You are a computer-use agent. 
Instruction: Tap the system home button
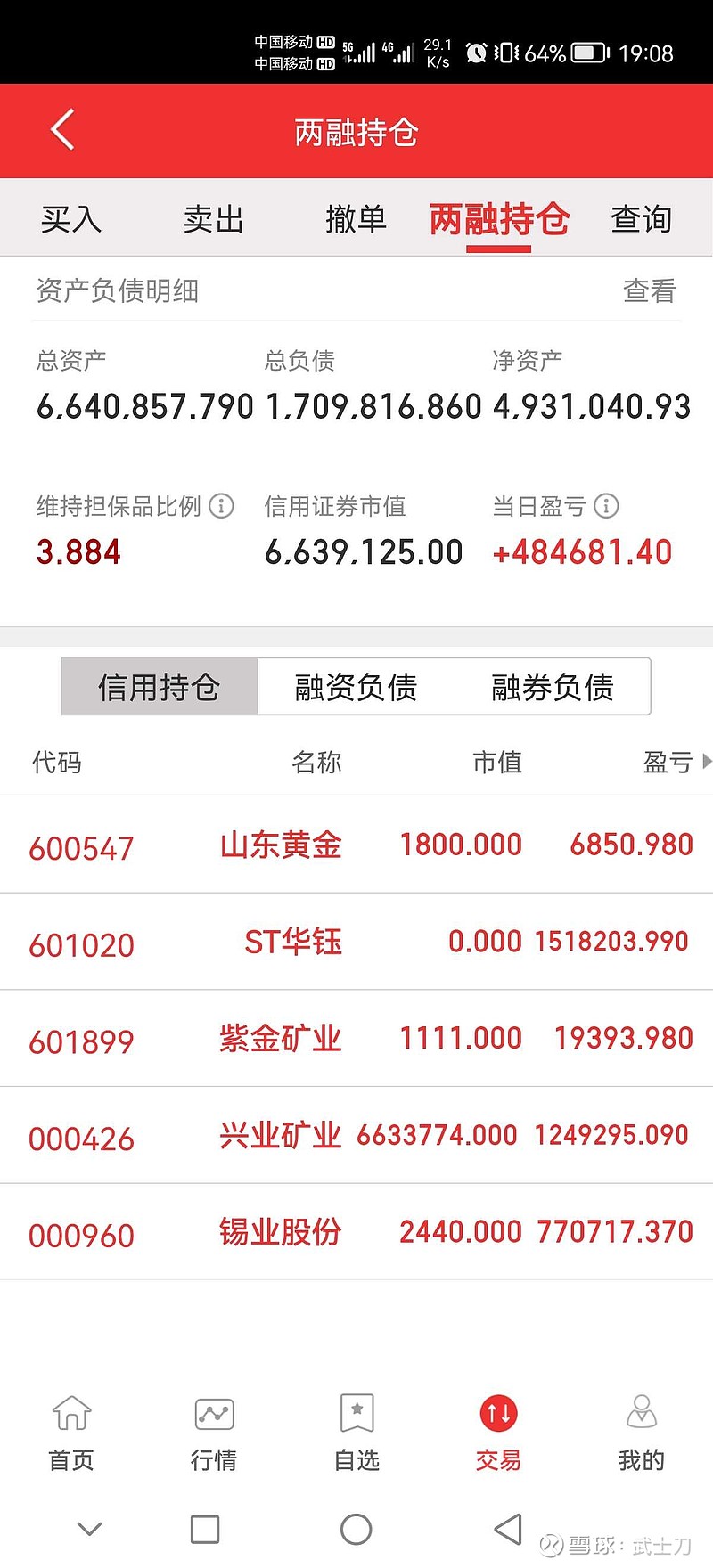[x=356, y=1530]
